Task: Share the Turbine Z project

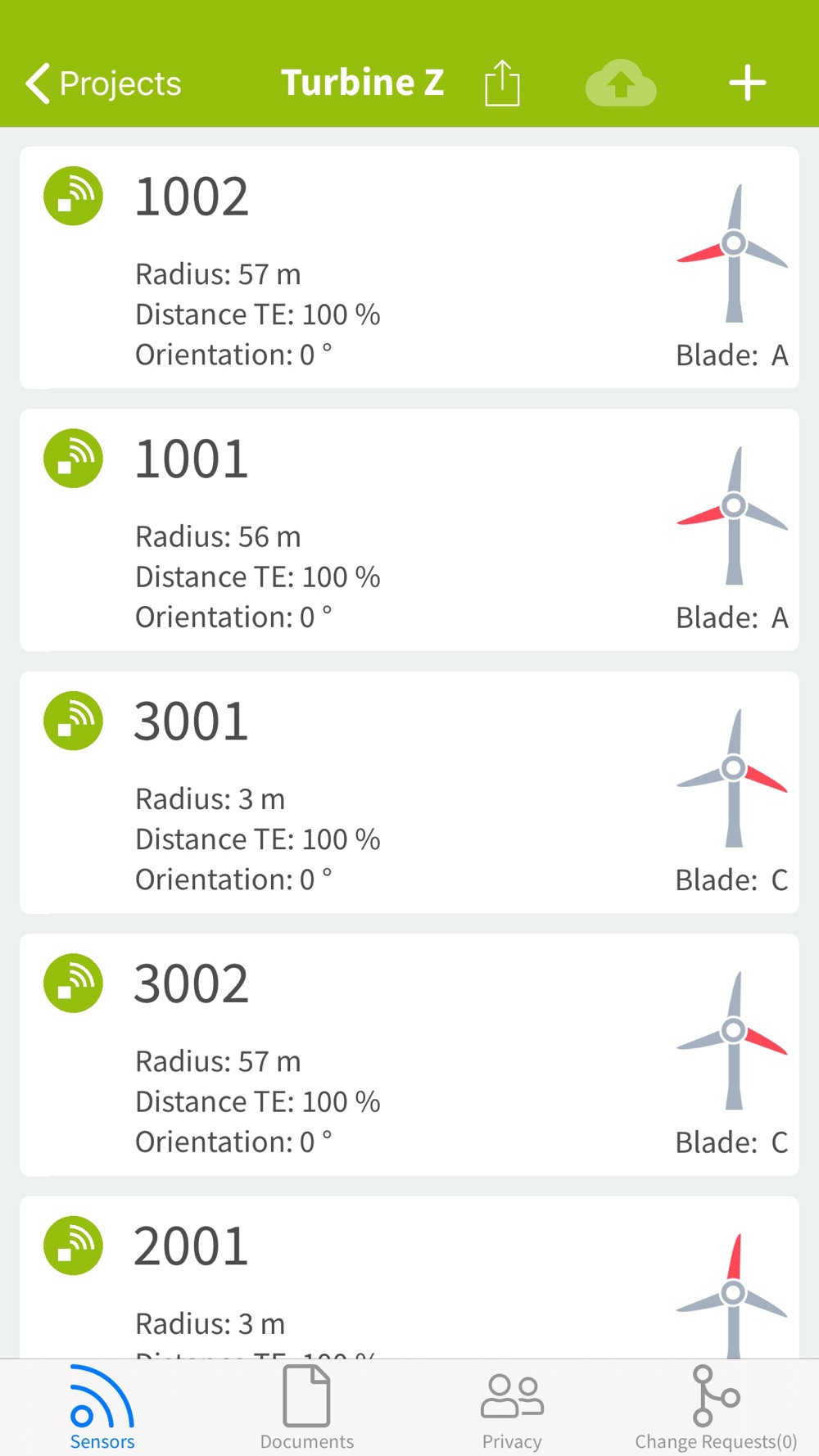Action: point(502,83)
